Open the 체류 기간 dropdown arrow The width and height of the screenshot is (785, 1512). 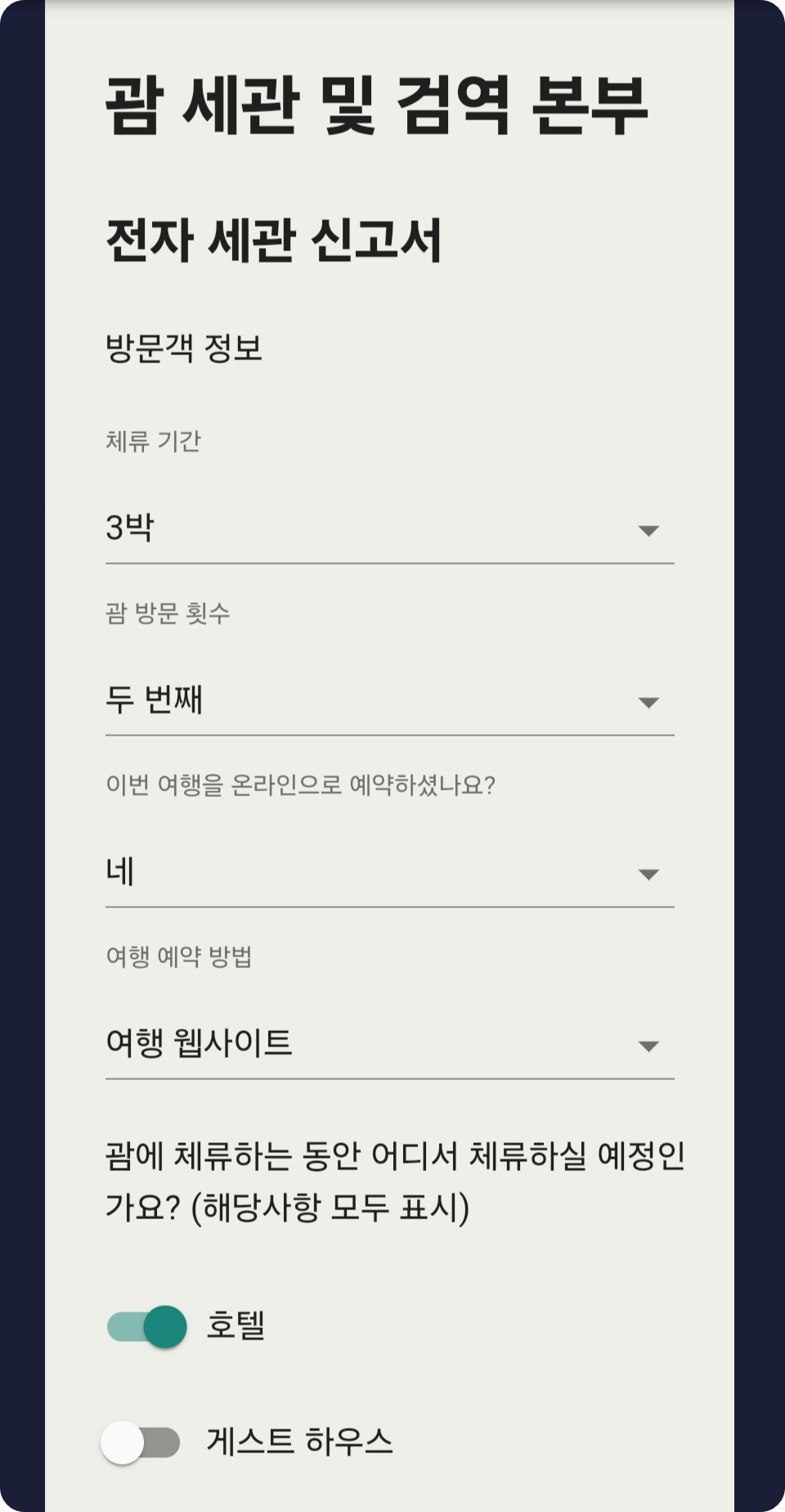point(648,532)
